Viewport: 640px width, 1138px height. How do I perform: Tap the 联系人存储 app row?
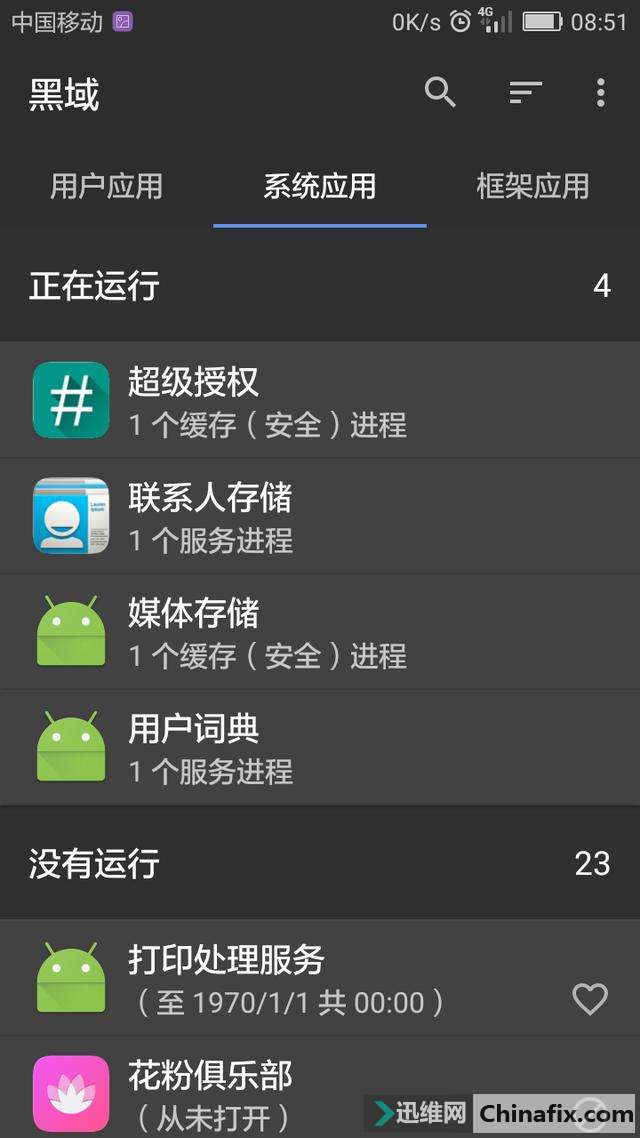pos(320,516)
